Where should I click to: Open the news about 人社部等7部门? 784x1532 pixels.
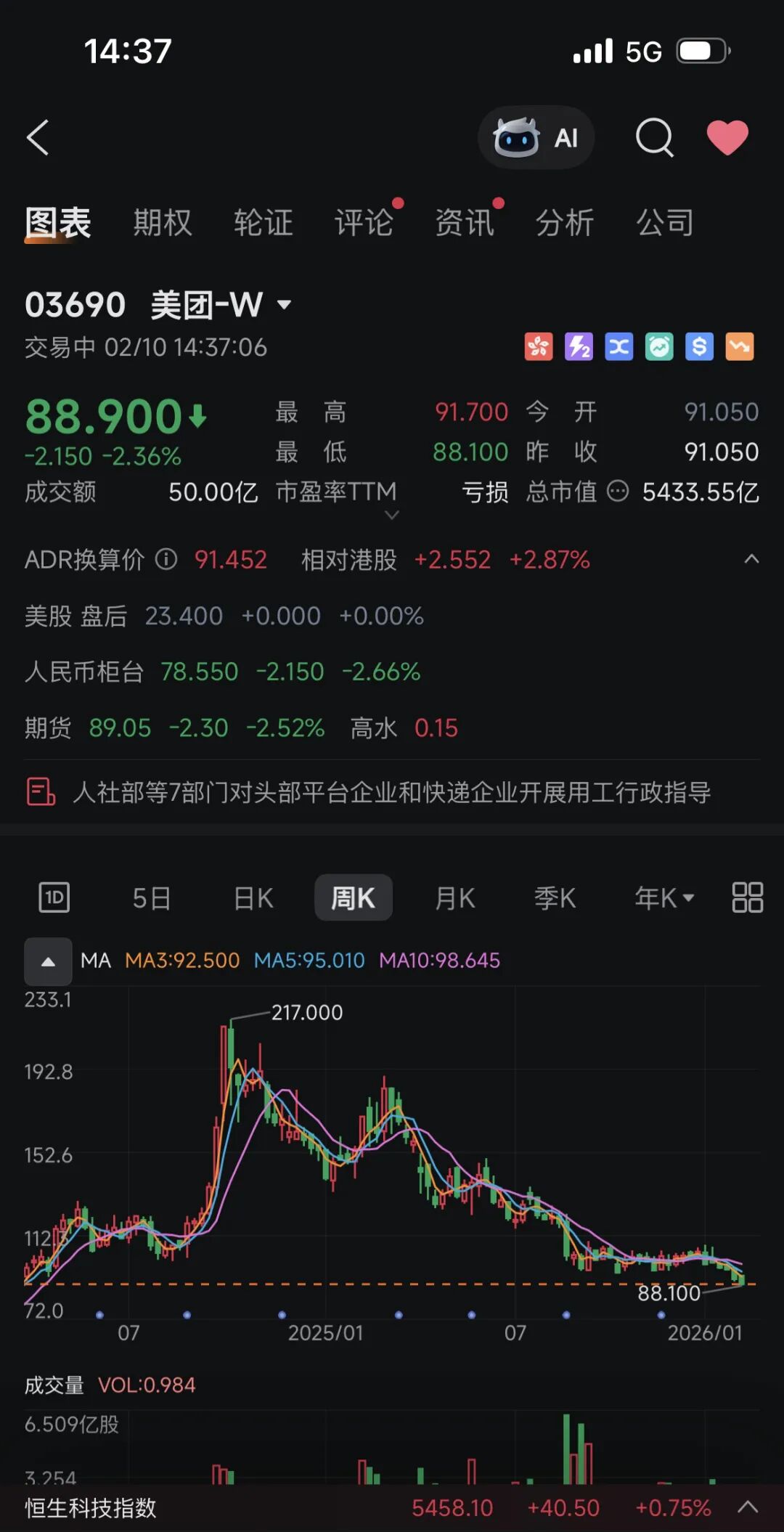click(x=391, y=792)
